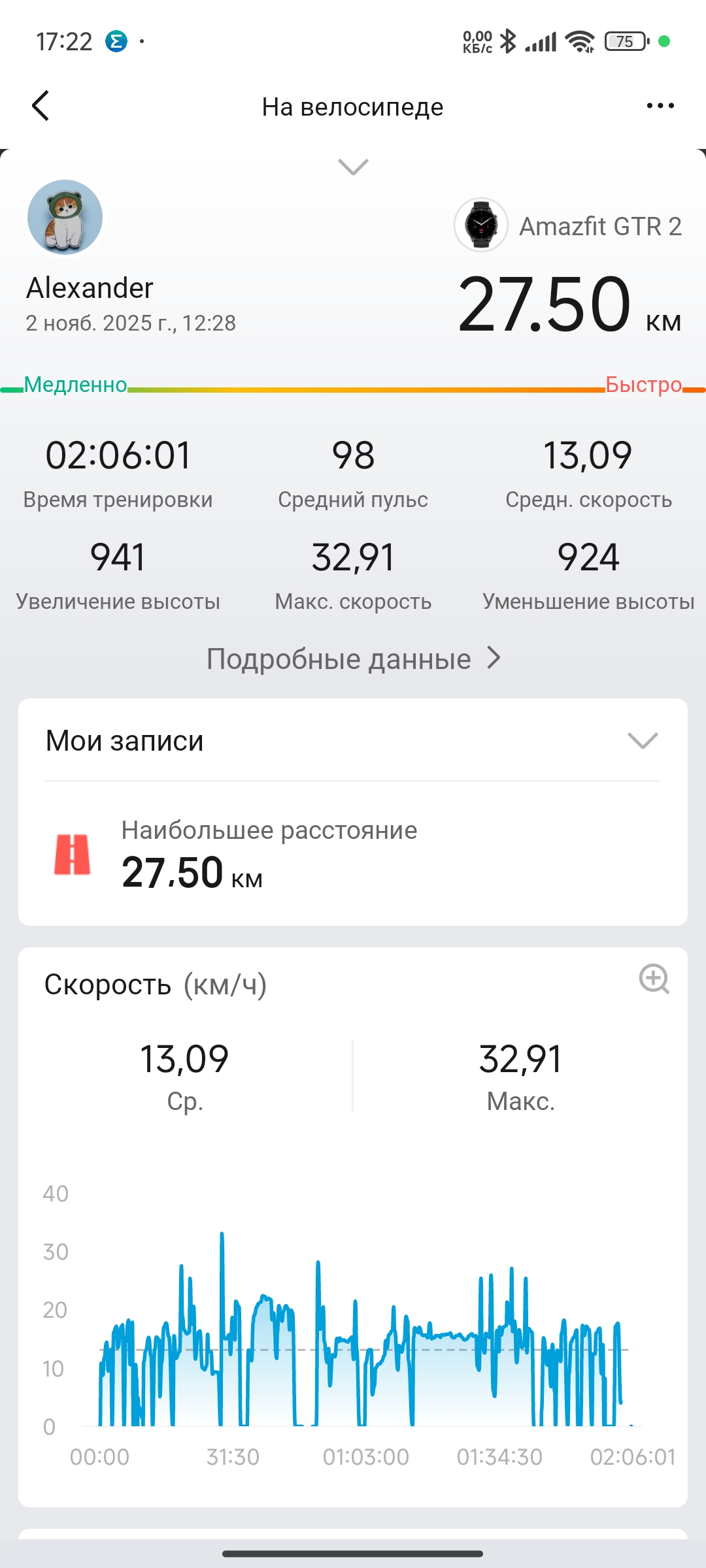Screen dimensions: 706x1568
Task: Go back from the cycling workout screen
Action: tap(41, 106)
